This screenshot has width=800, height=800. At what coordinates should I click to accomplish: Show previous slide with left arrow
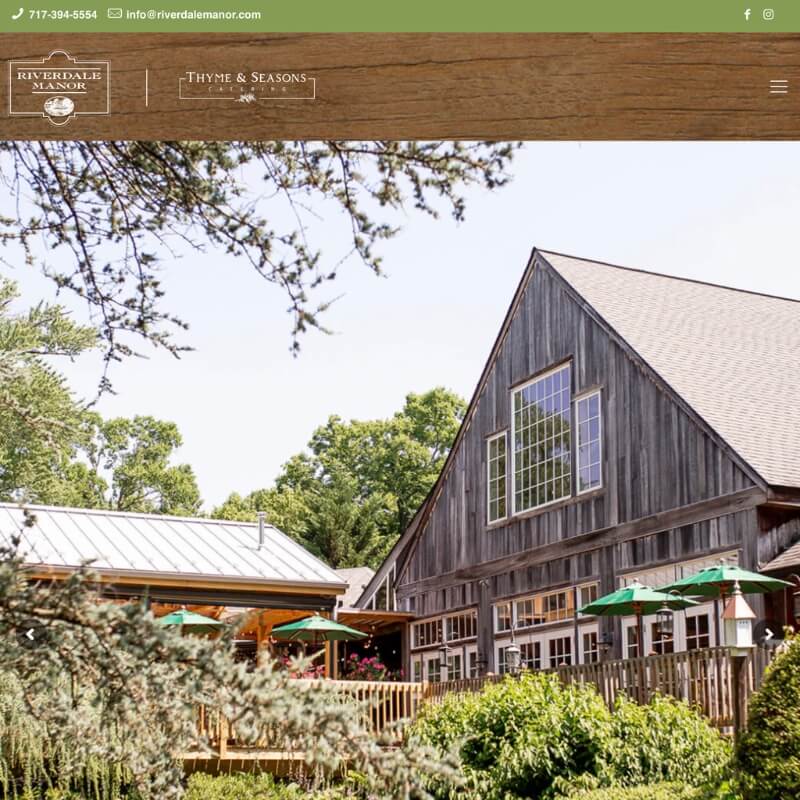30,634
